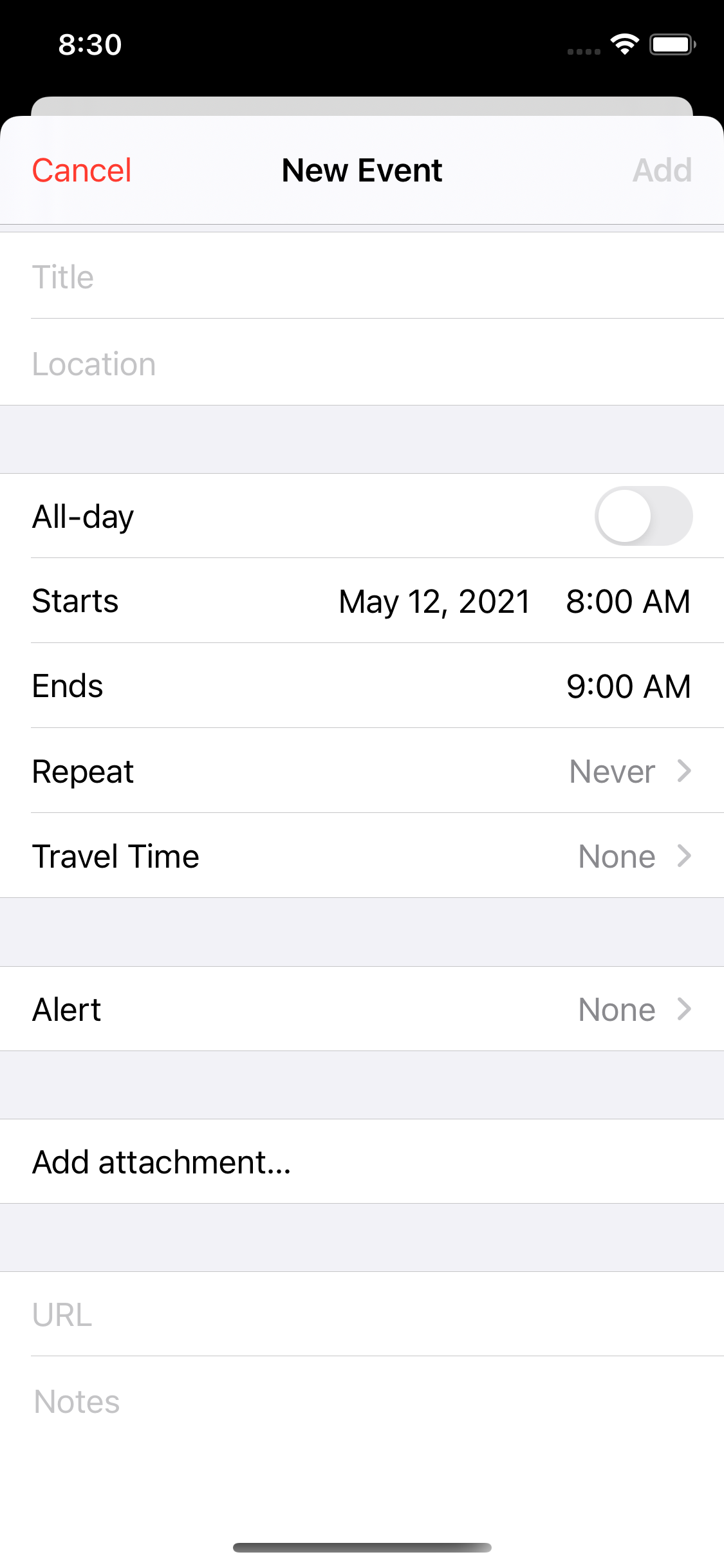This screenshot has height=1568, width=724.
Task: Tap the home indicator bar
Action: [x=362, y=1547]
